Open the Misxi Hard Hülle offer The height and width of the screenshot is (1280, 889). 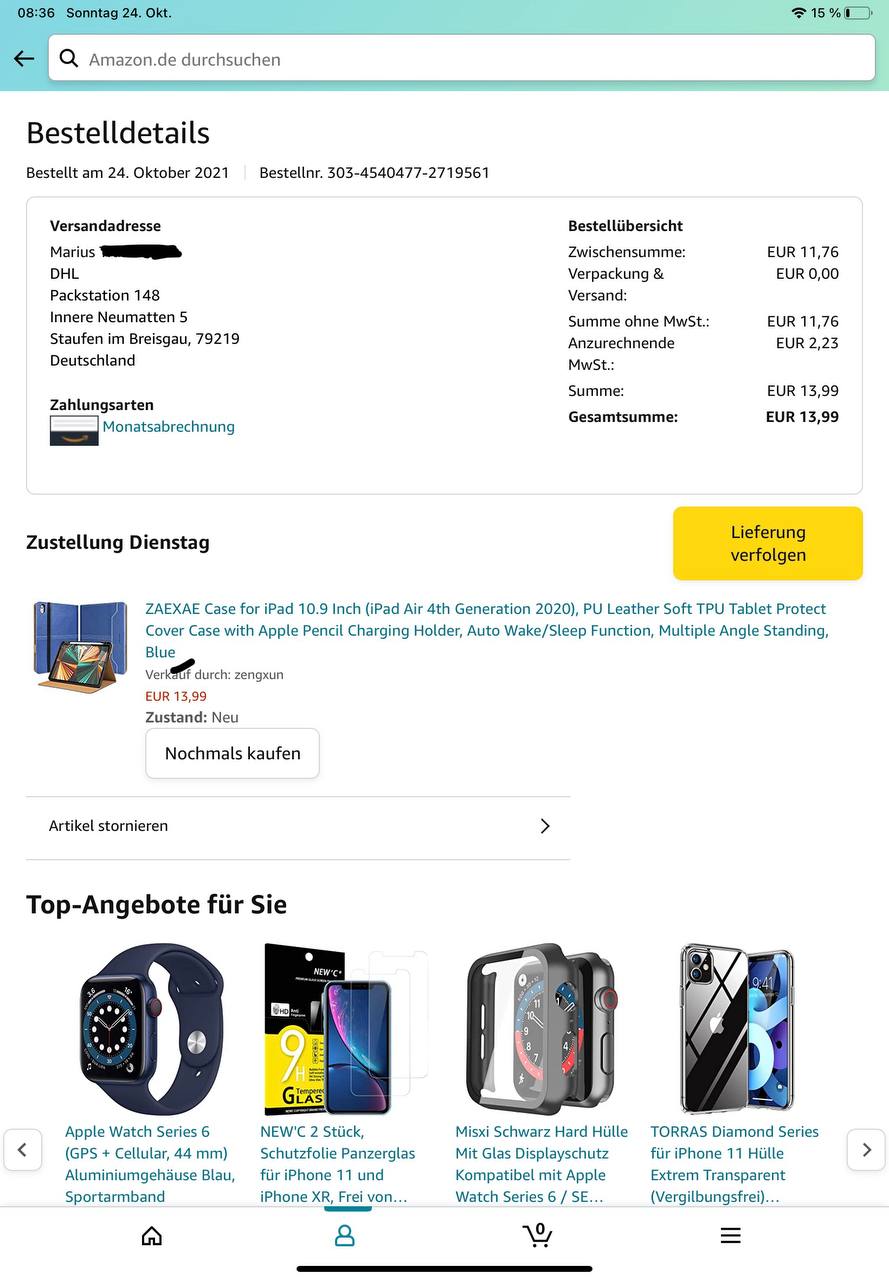click(x=541, y=1164)
